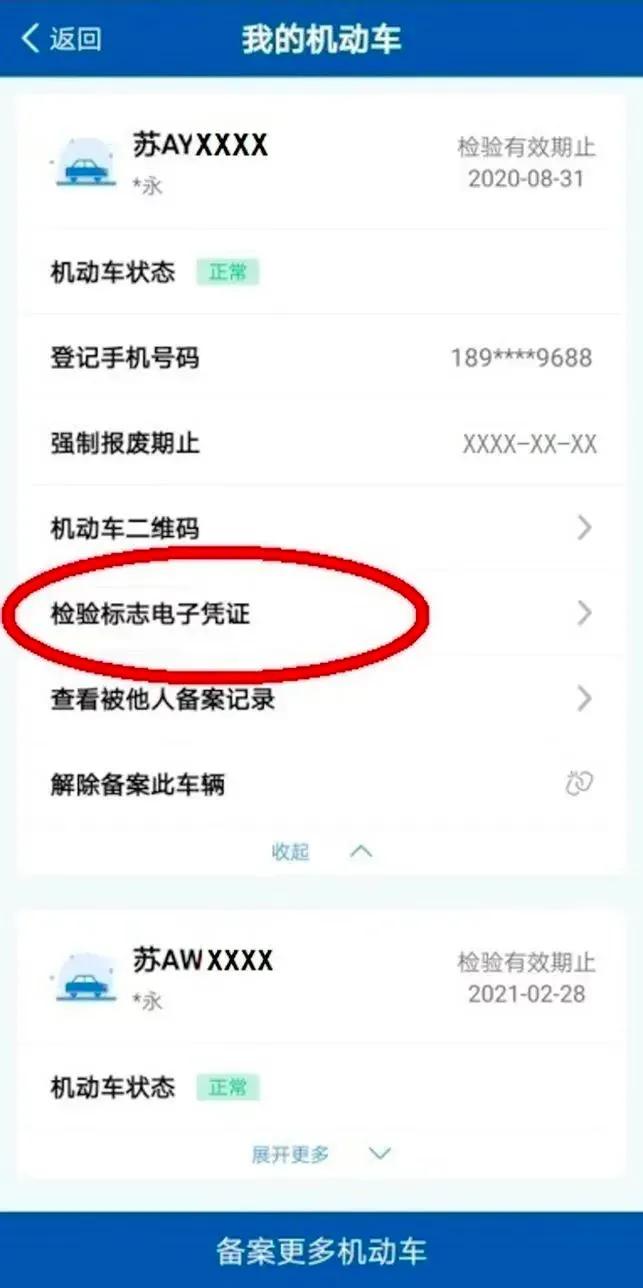Viewport: 643px width, 1288px height.
Task: Open 查看被他人备案记录
Action: (320, 698)
